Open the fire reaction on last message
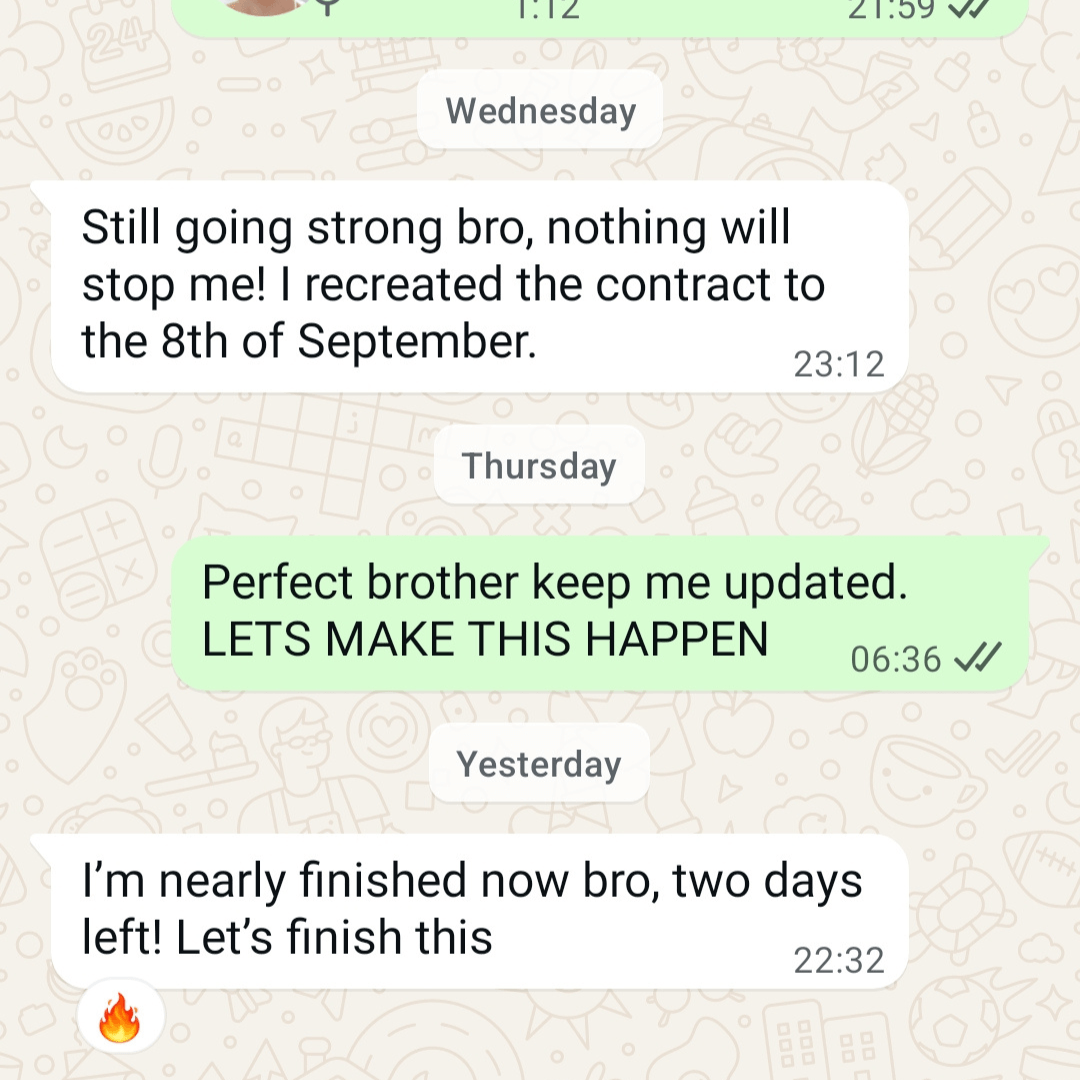The width and height of the screenshot is (1080, 1080). click(x=120, y=1020)
